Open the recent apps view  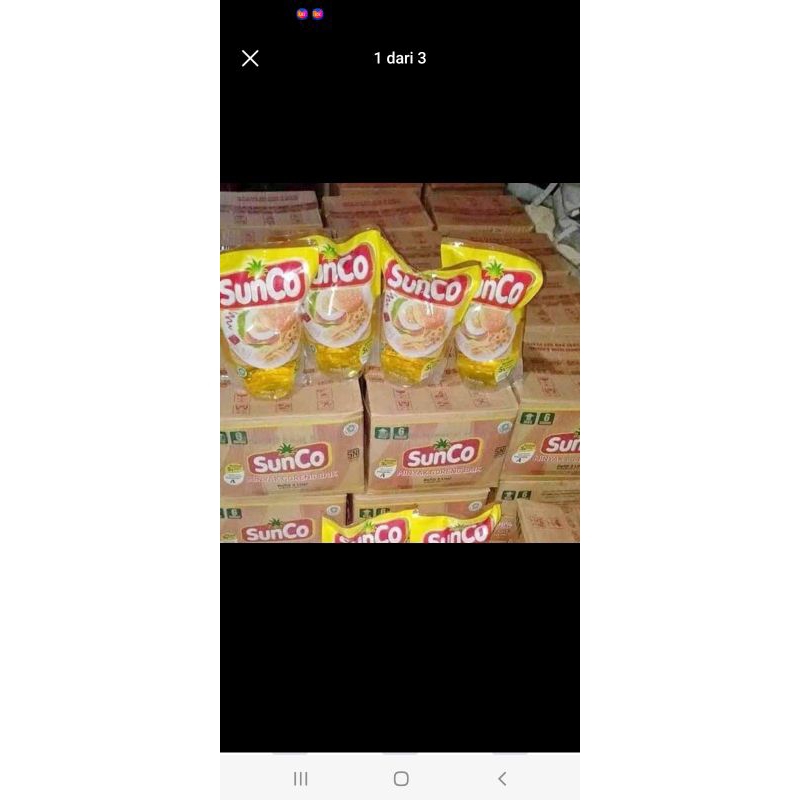coord(300,778)
